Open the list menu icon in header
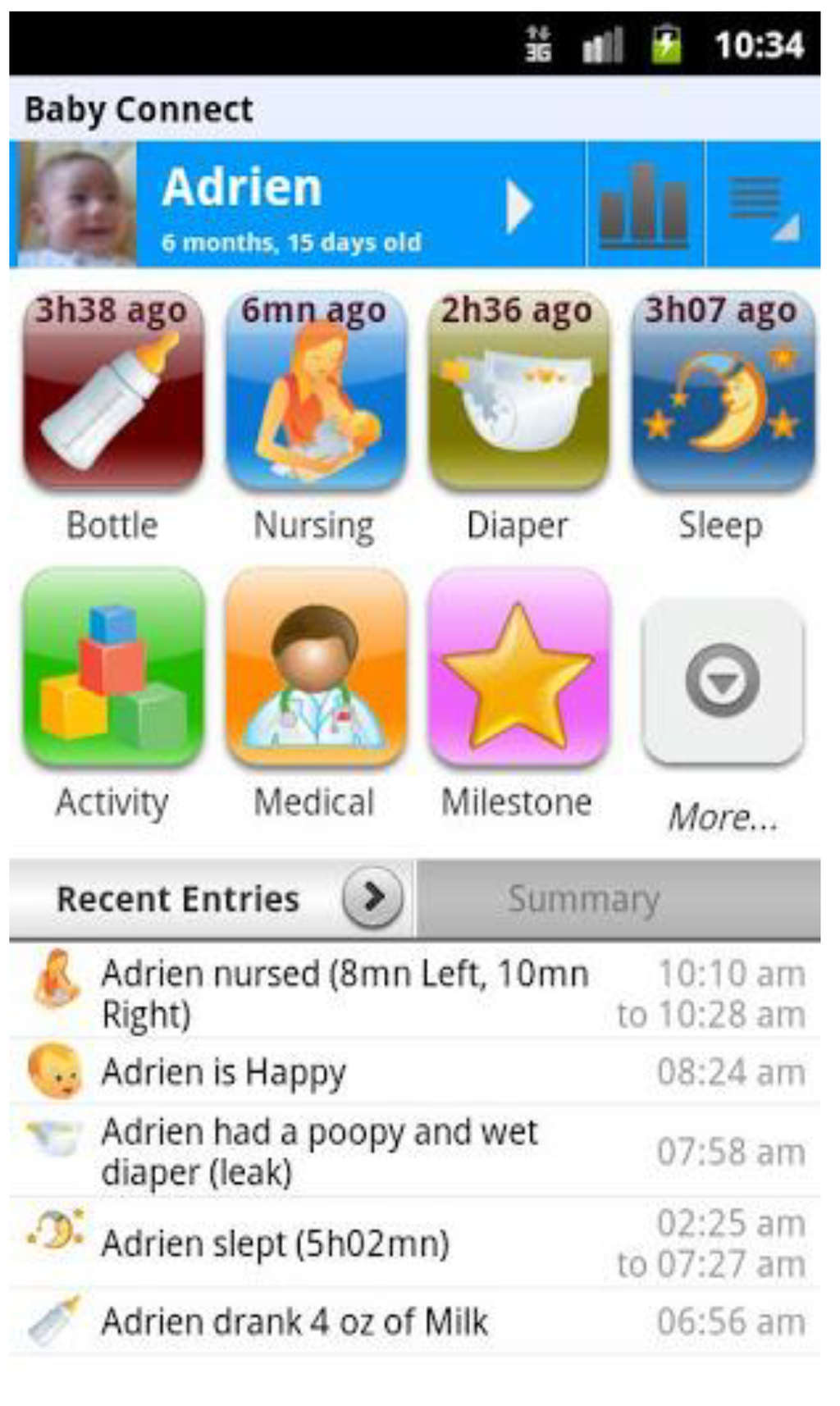Screen dimensions: 840x1406 click(x=763, y=205)
